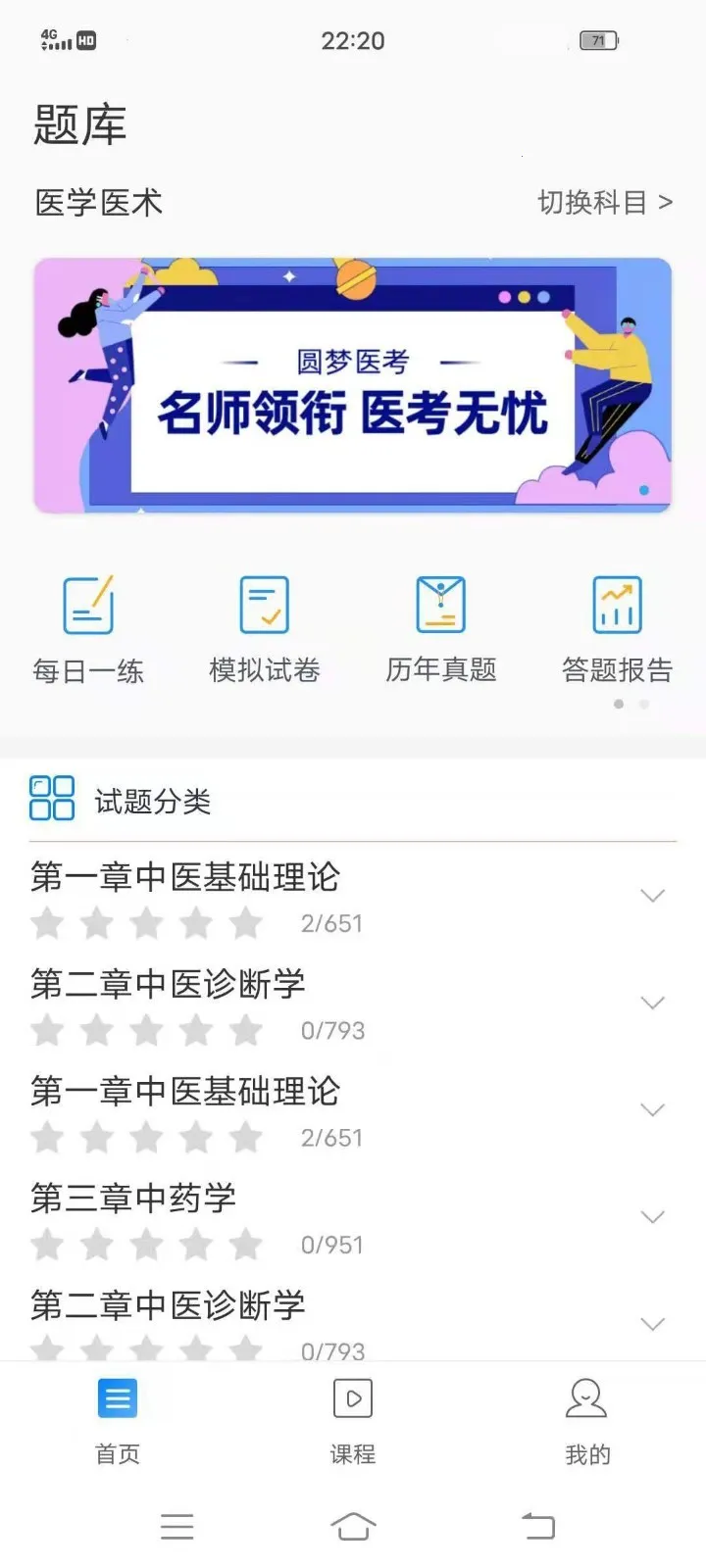Screen dimensions: 706x1568
Task: Click the 试题分类 category grid icon
Action: [x=51, y=799]
